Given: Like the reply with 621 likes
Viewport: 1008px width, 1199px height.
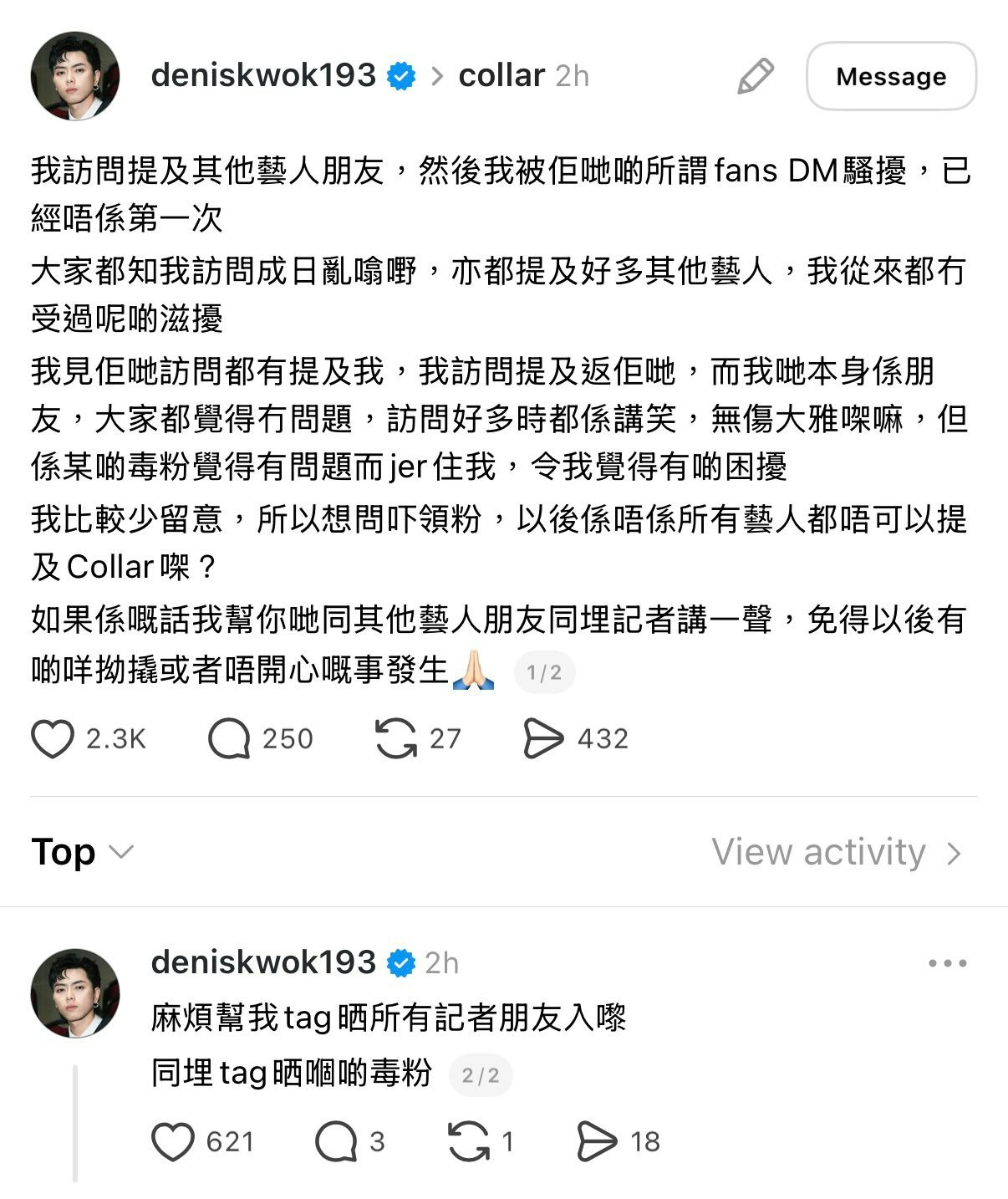Looking at the screenshot, I should click(173, 1141).
